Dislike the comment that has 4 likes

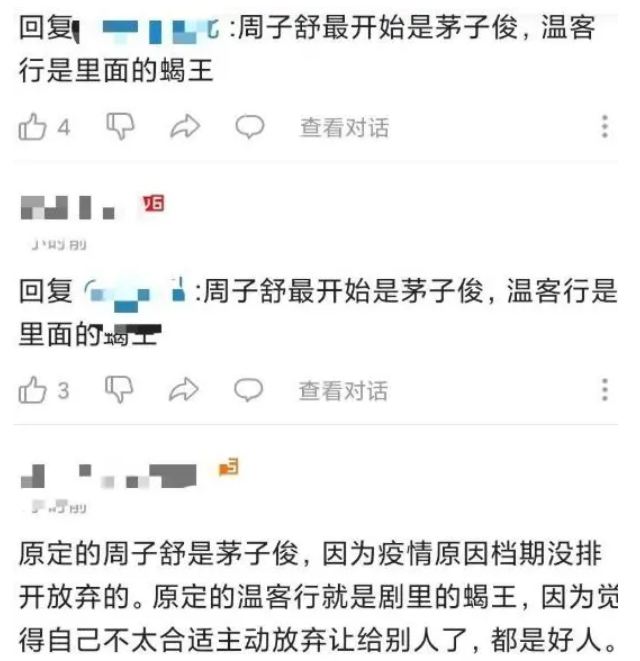[121, 126]
